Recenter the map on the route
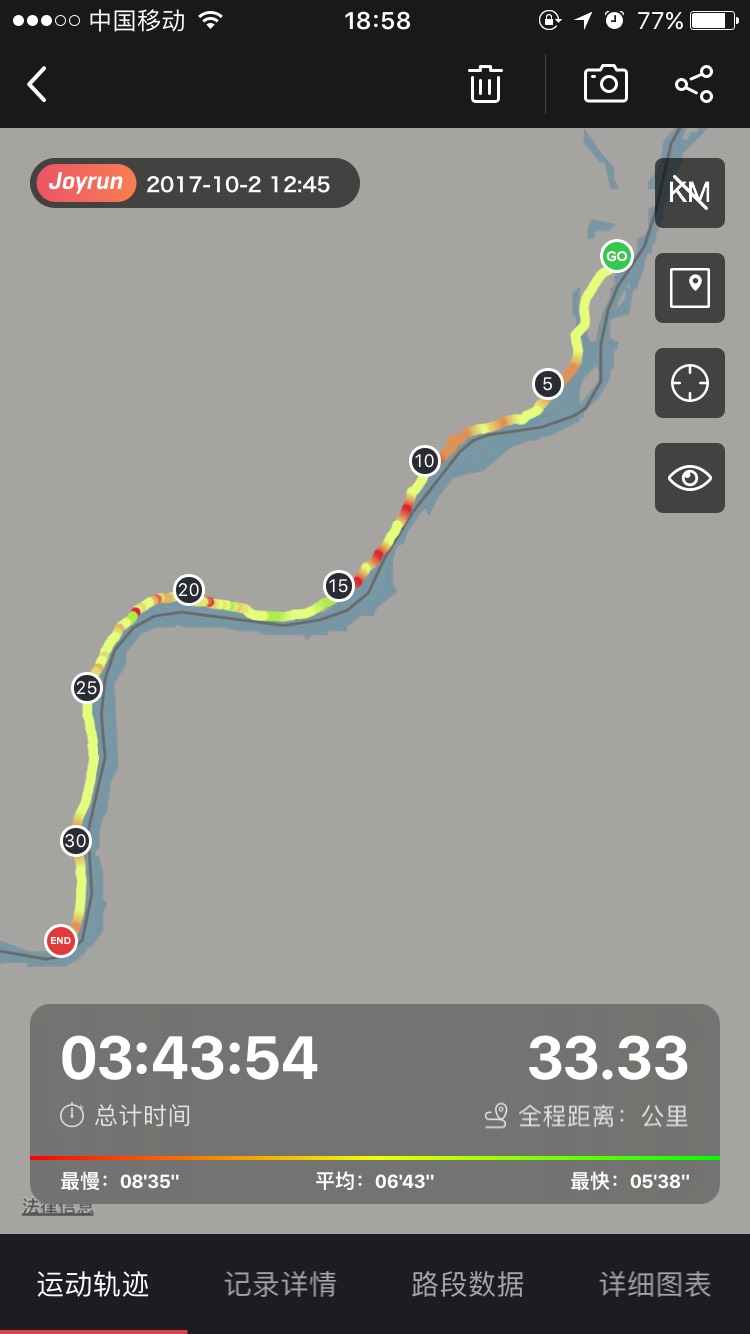The width and height of the screenshot is (750, 1334). (689, 383)
